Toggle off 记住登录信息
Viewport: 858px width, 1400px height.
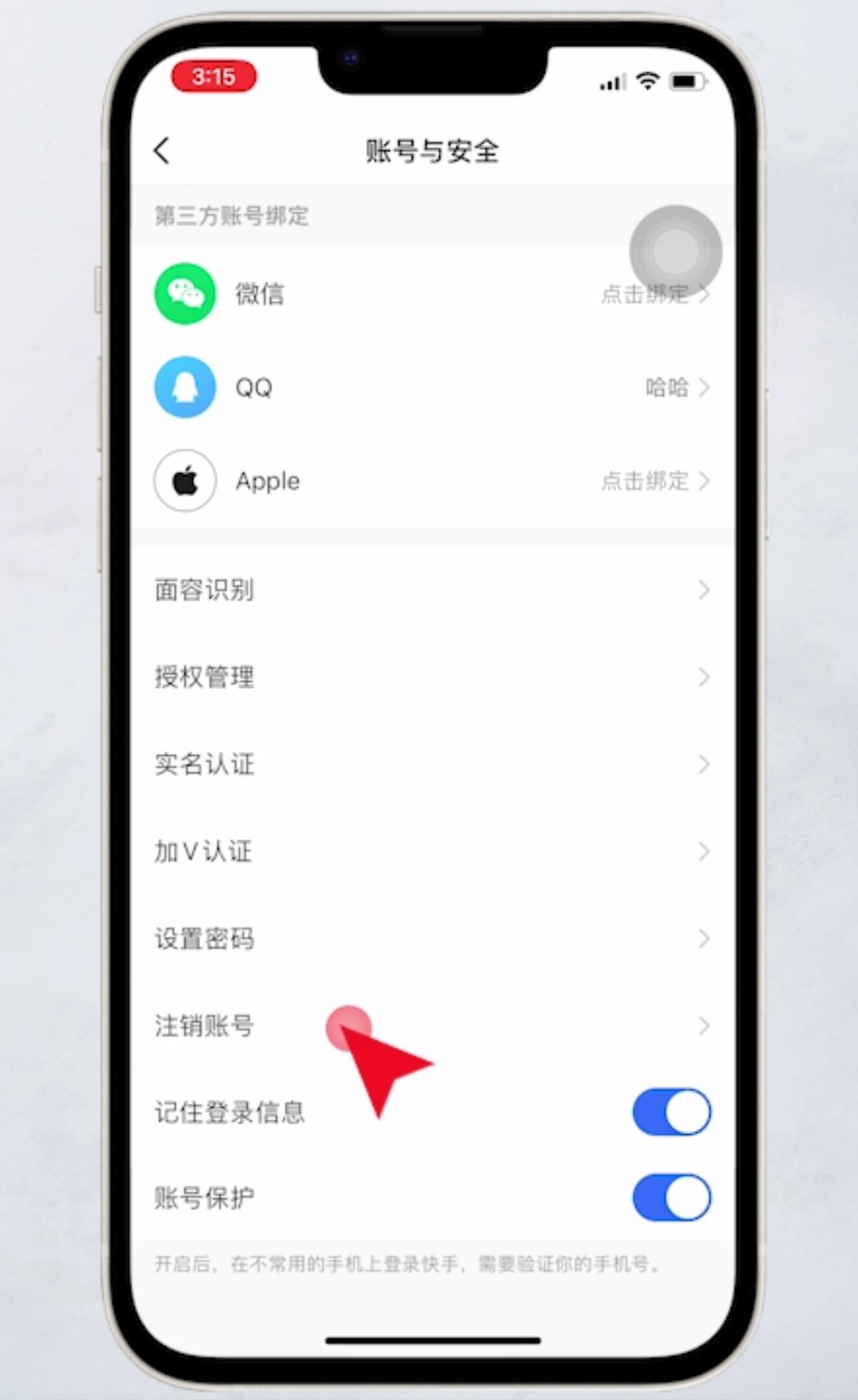pyautogui.click(x=671, y=1112)
